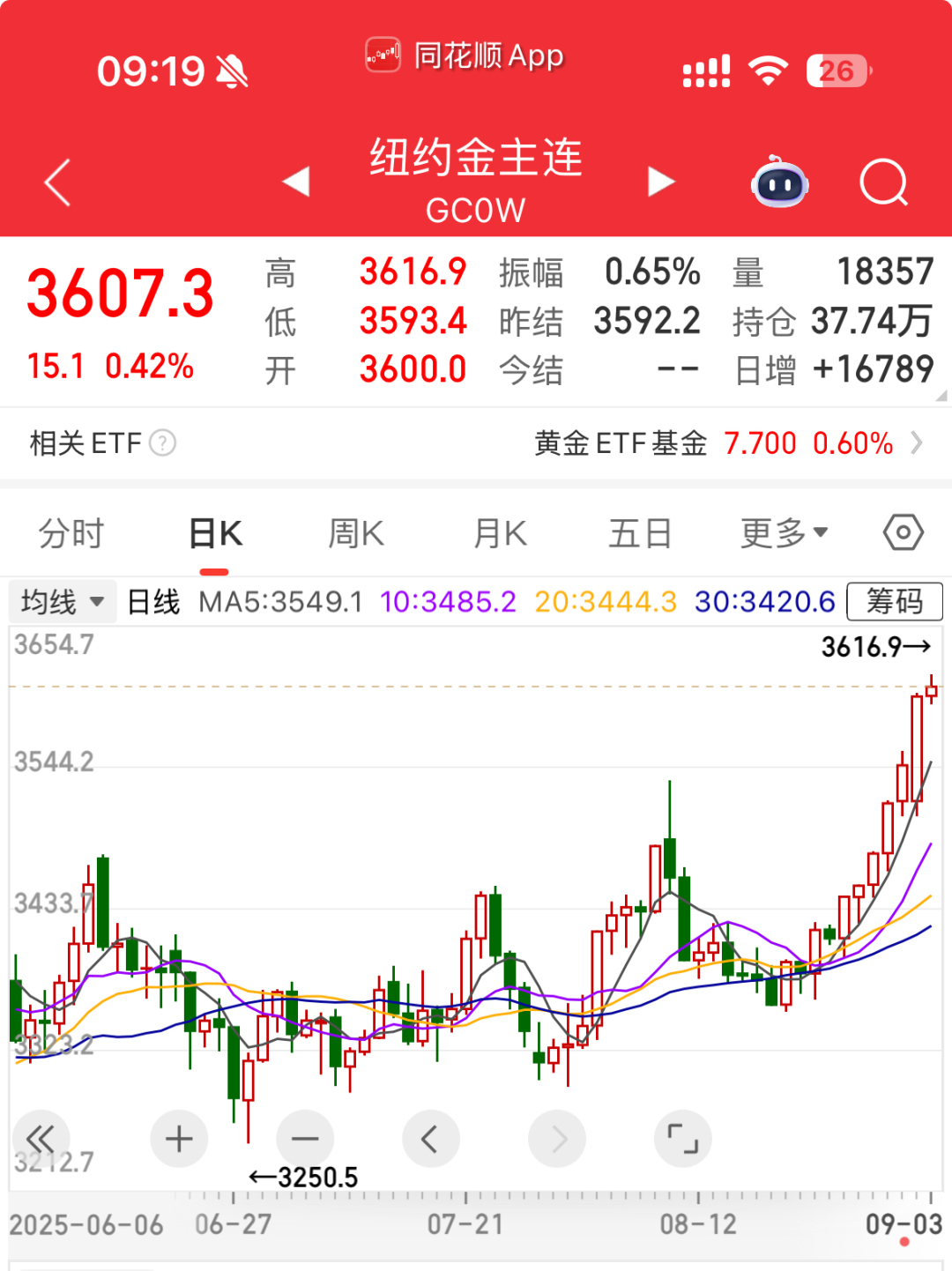Image resolution: width=952 pixels, height=1271 pixels.
Task: Open the 均线 indicator dropdown
Action: (x=62, y=602)
